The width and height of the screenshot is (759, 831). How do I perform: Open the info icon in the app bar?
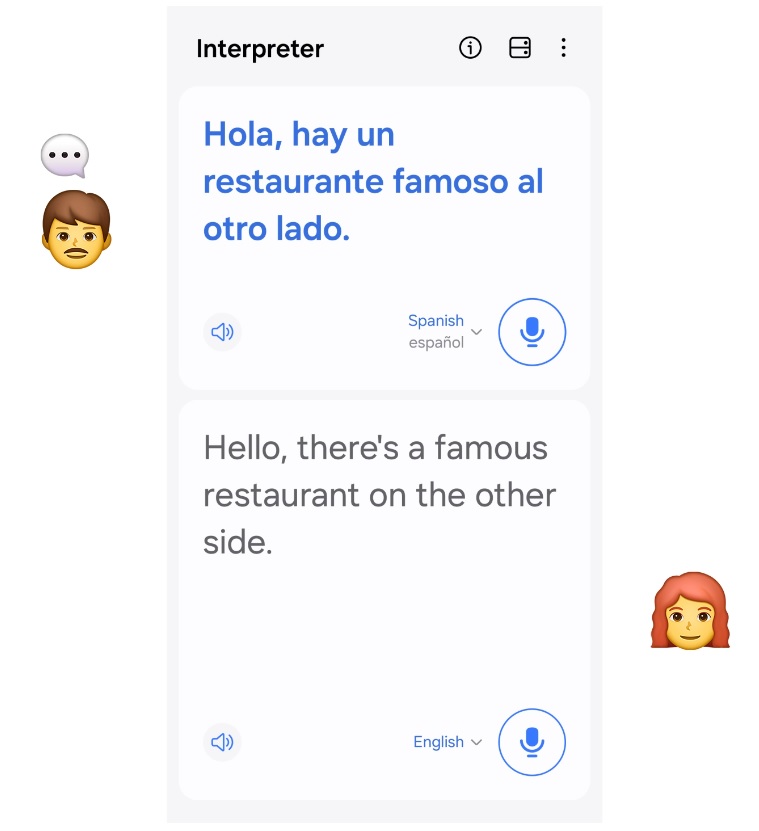(x=470, y=48)
